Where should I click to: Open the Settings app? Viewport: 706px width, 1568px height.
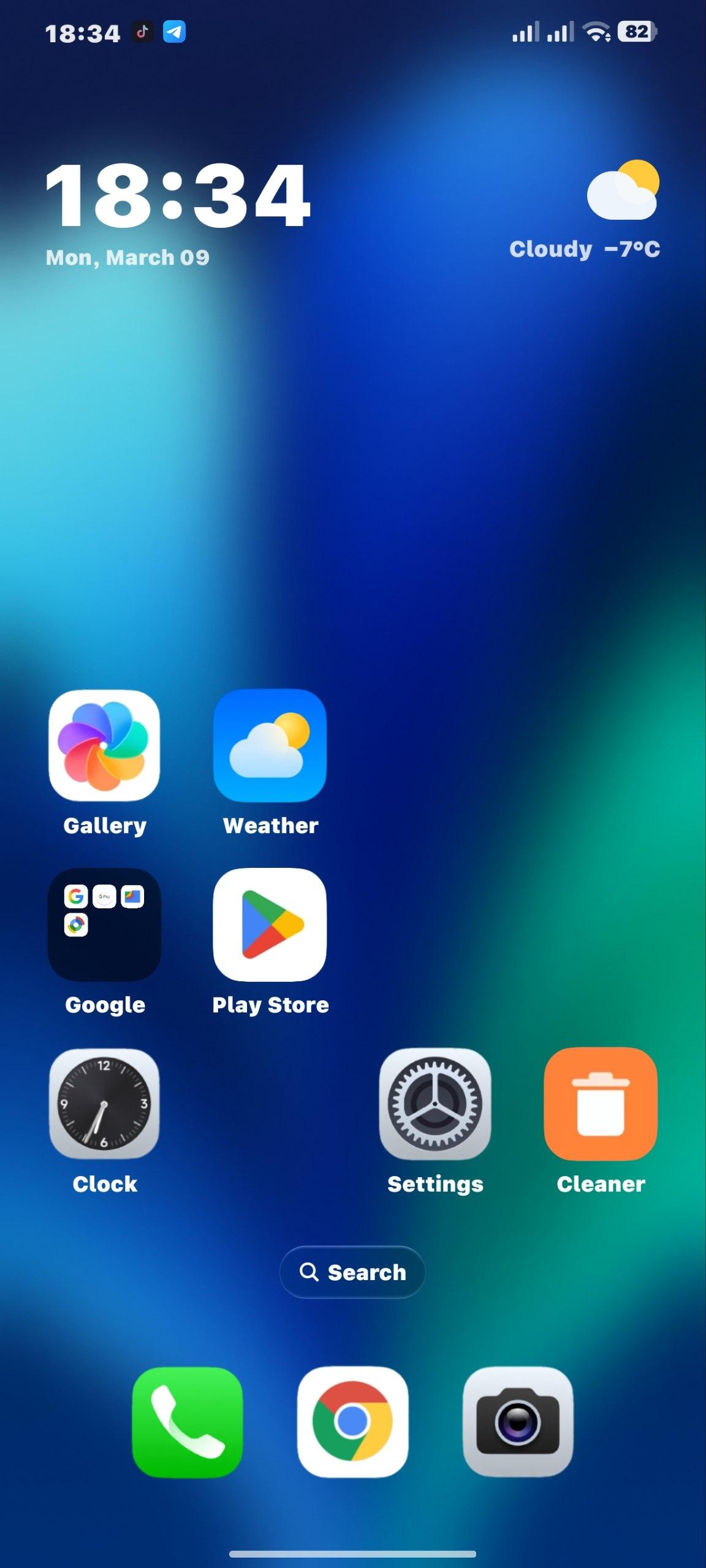[x=435, y=1103]
